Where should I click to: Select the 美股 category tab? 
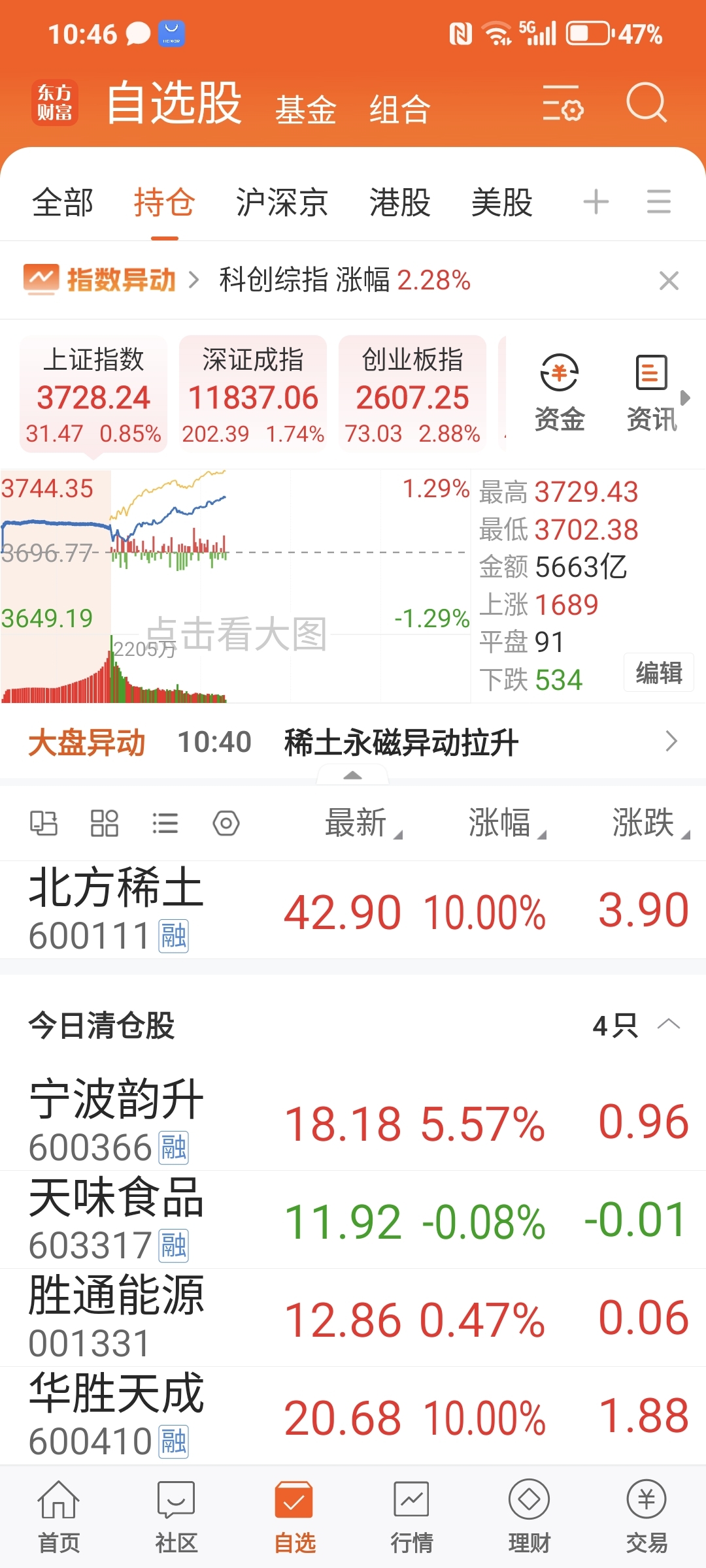coord(502,202)
